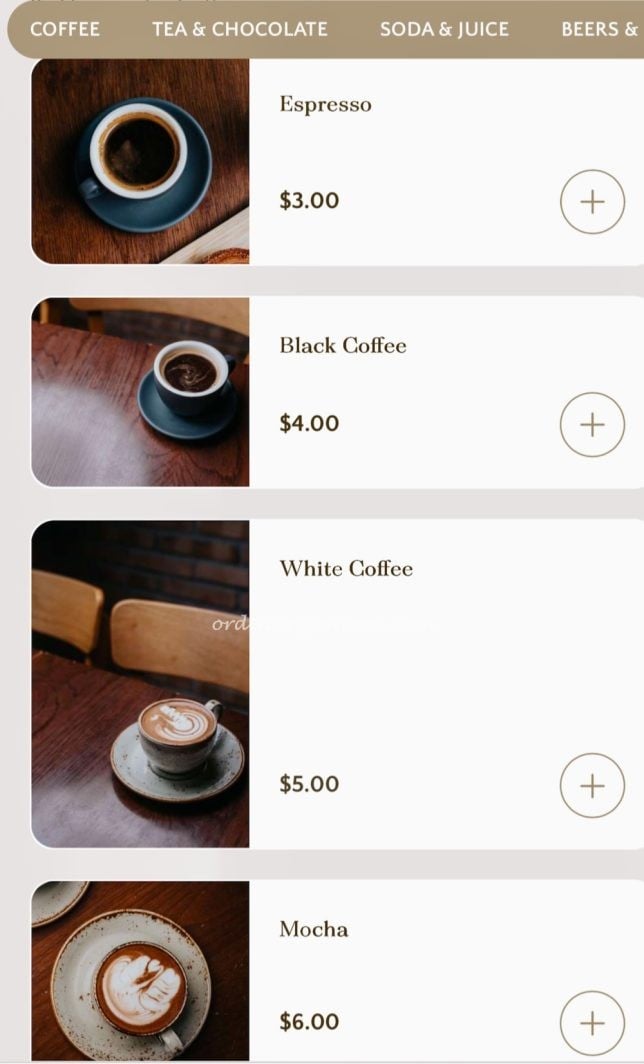This screenshot has height=1064, width=644.
Task: View the Mocha item photo
Action: [x=140, y=970]
